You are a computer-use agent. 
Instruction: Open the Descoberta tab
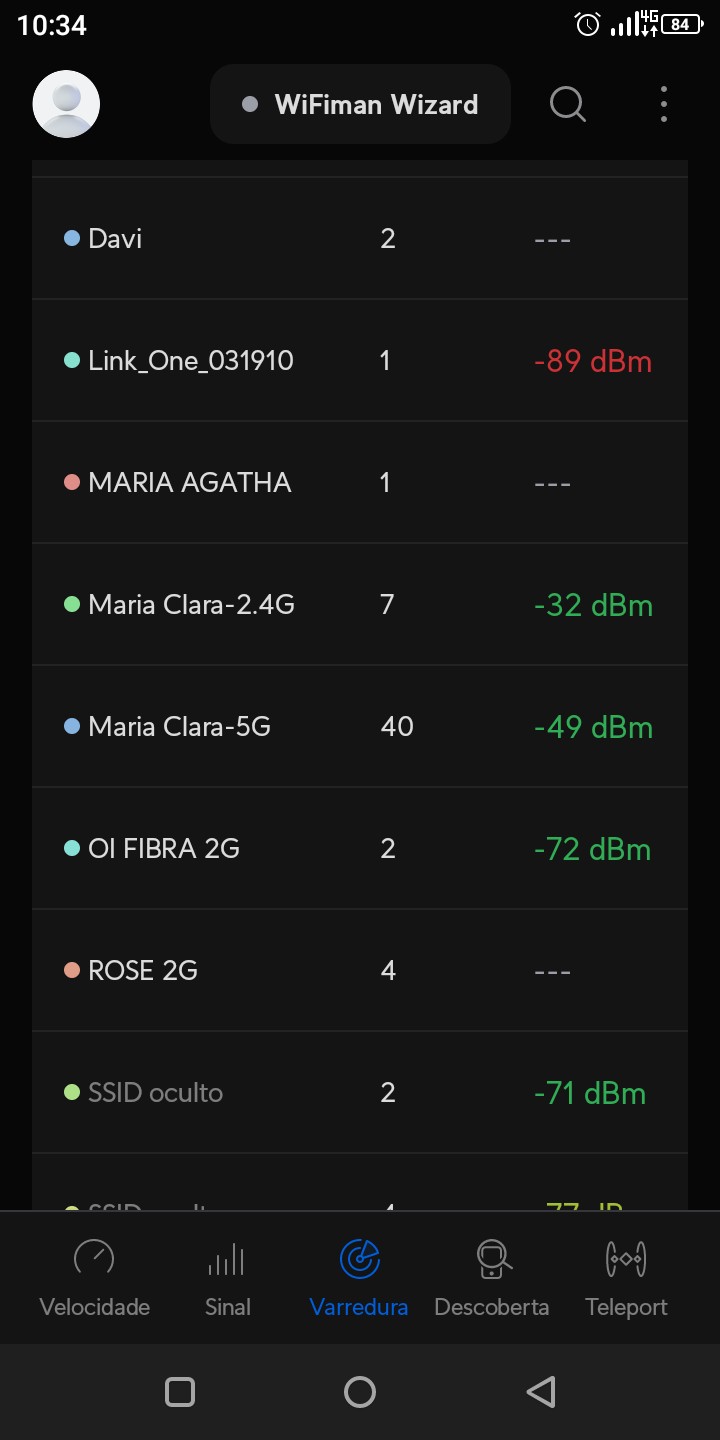[491, 1278]
